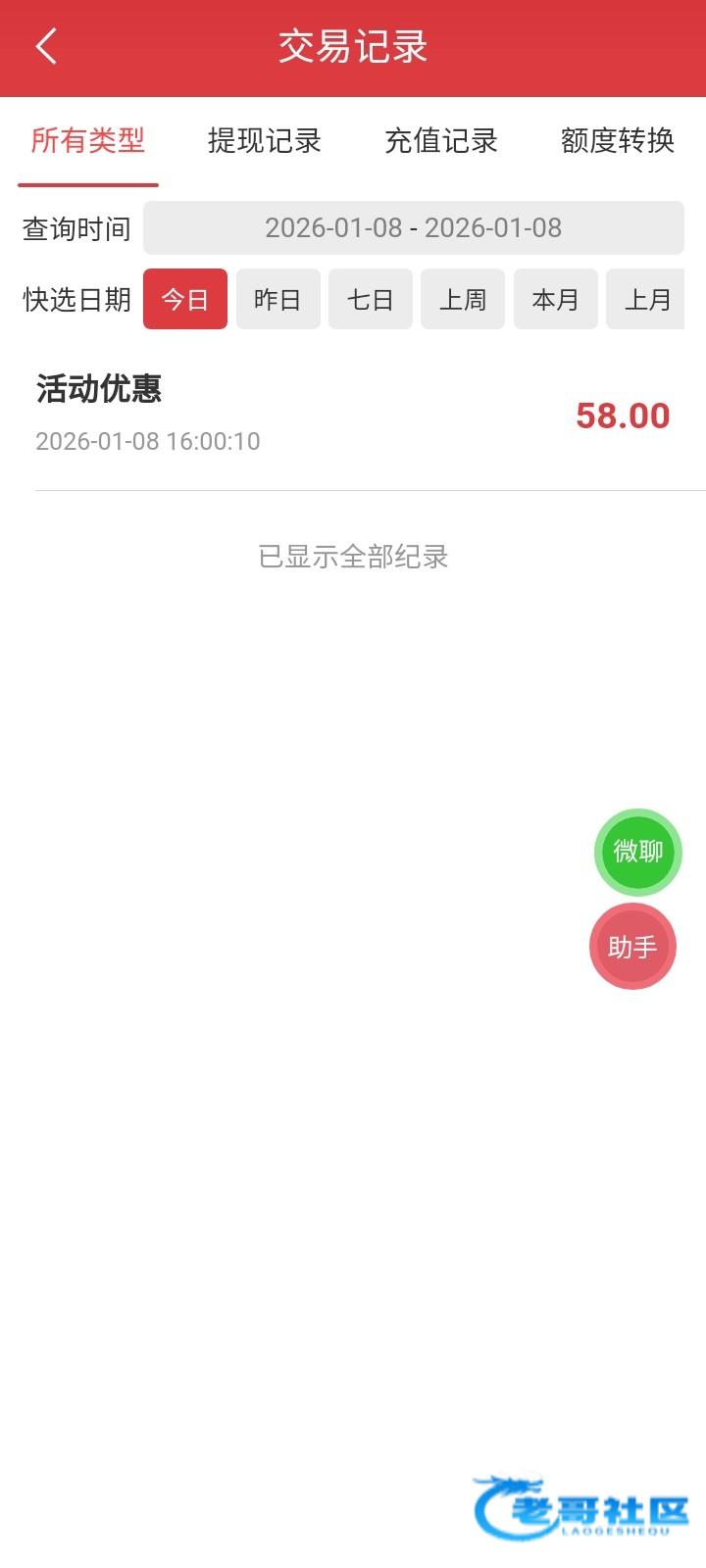The height and width of the screenshot is (1568, 706).
Task: Select the 上周 quick date
Action: [463, 299]
